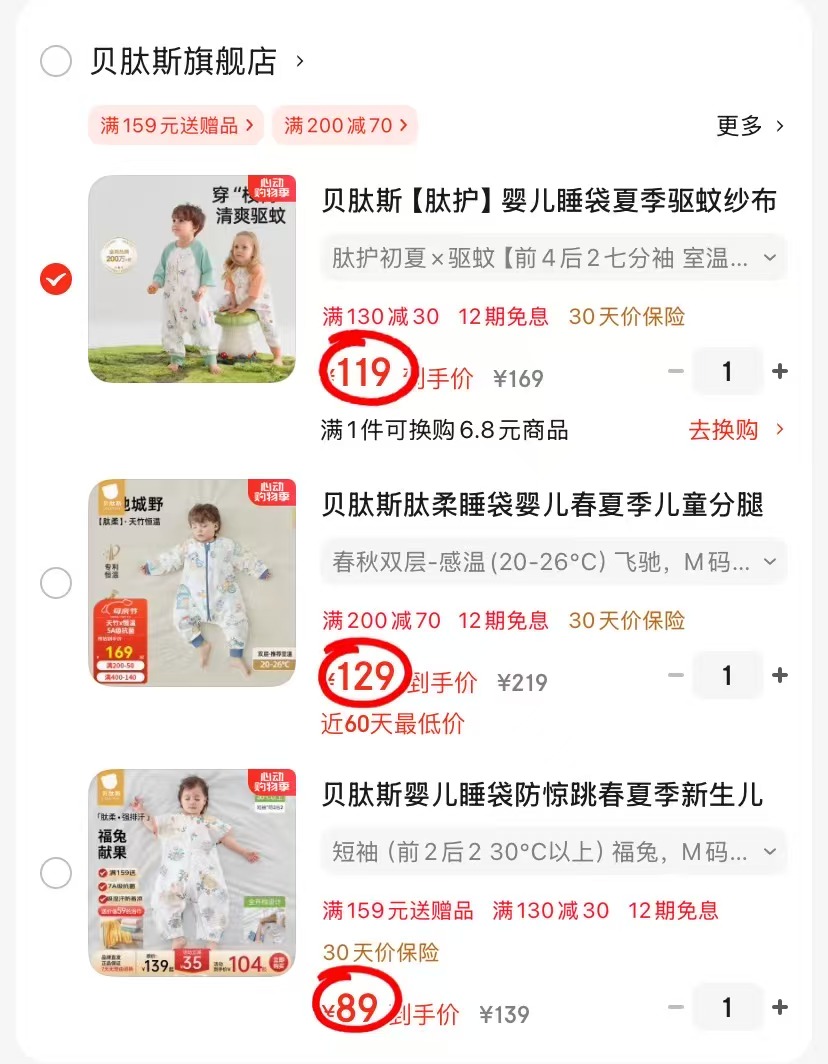
Task: Open the 满200减70 coupon chip
Action: point(344,125)
